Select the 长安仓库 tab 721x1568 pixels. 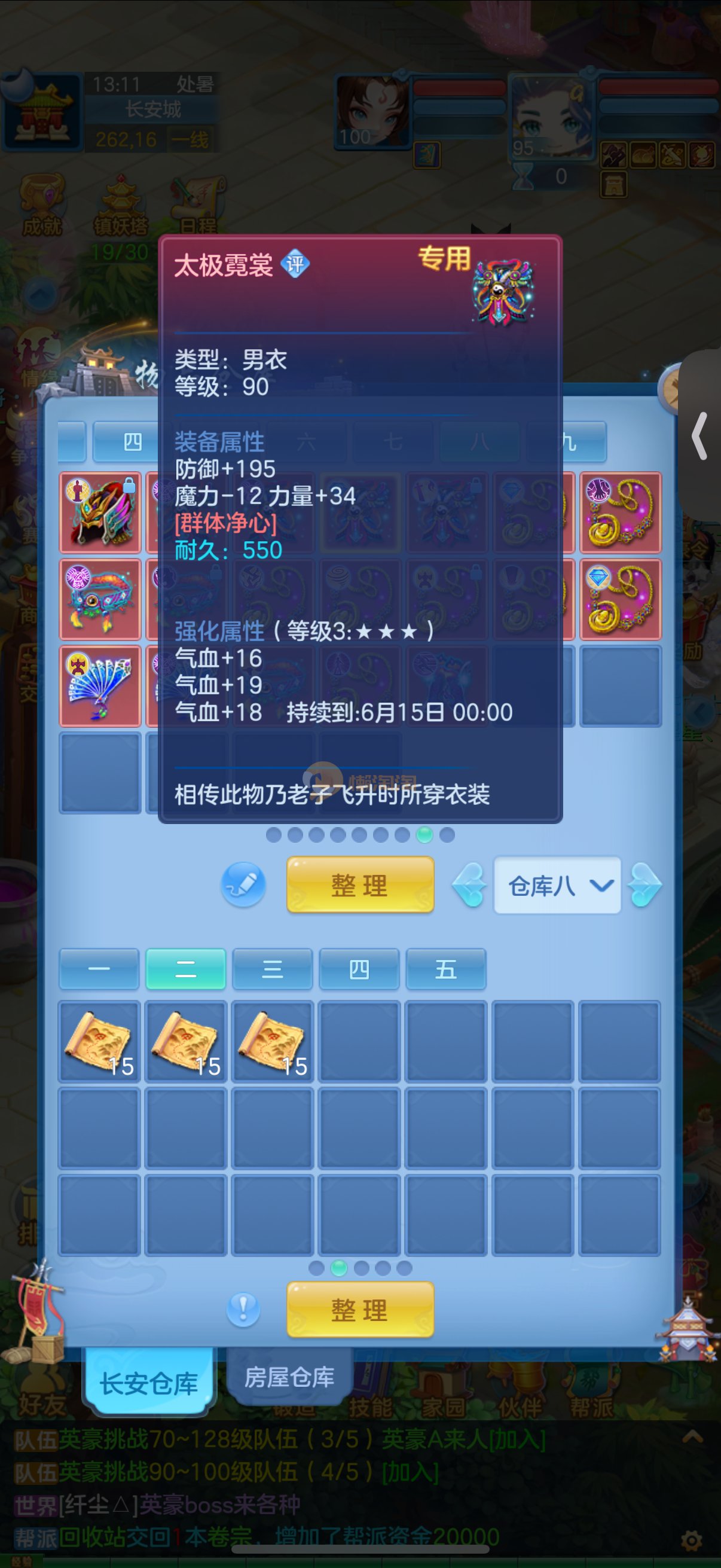pos(149,1383)
